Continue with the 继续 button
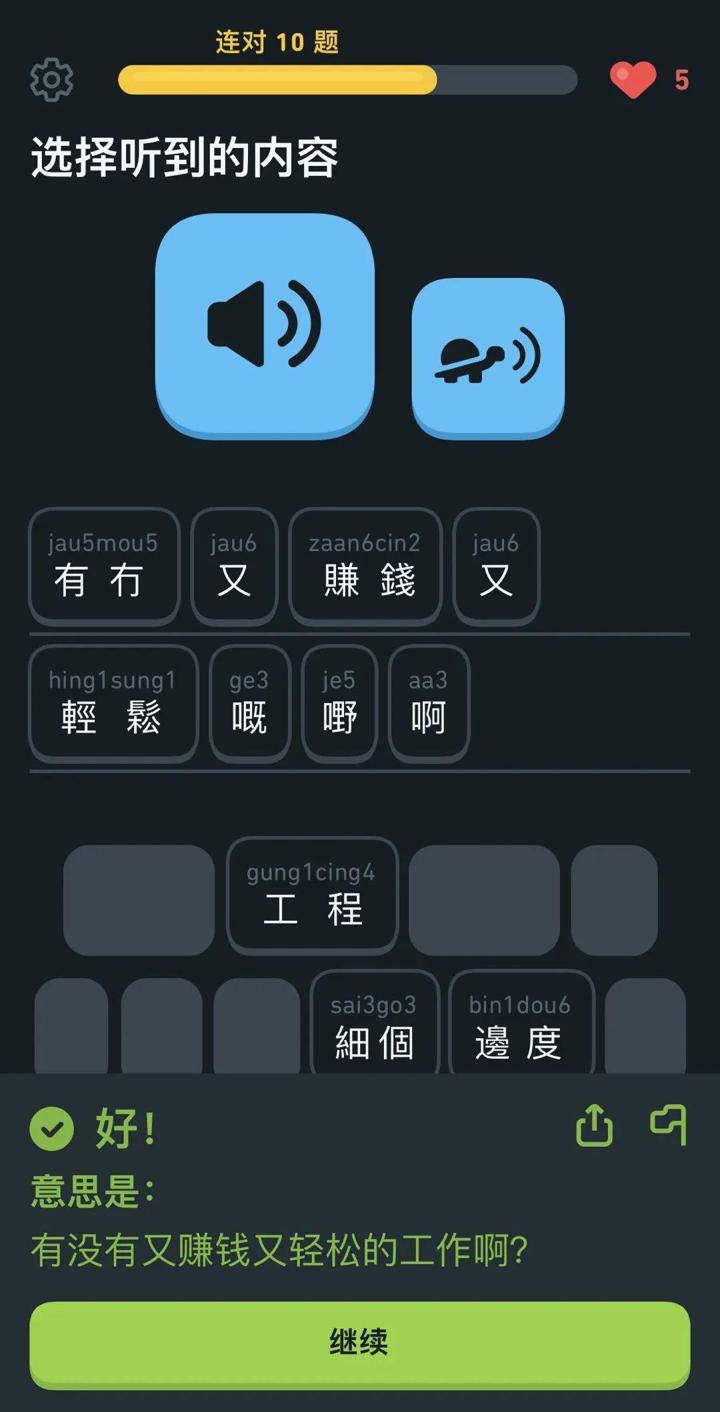 pos(360,1343)
